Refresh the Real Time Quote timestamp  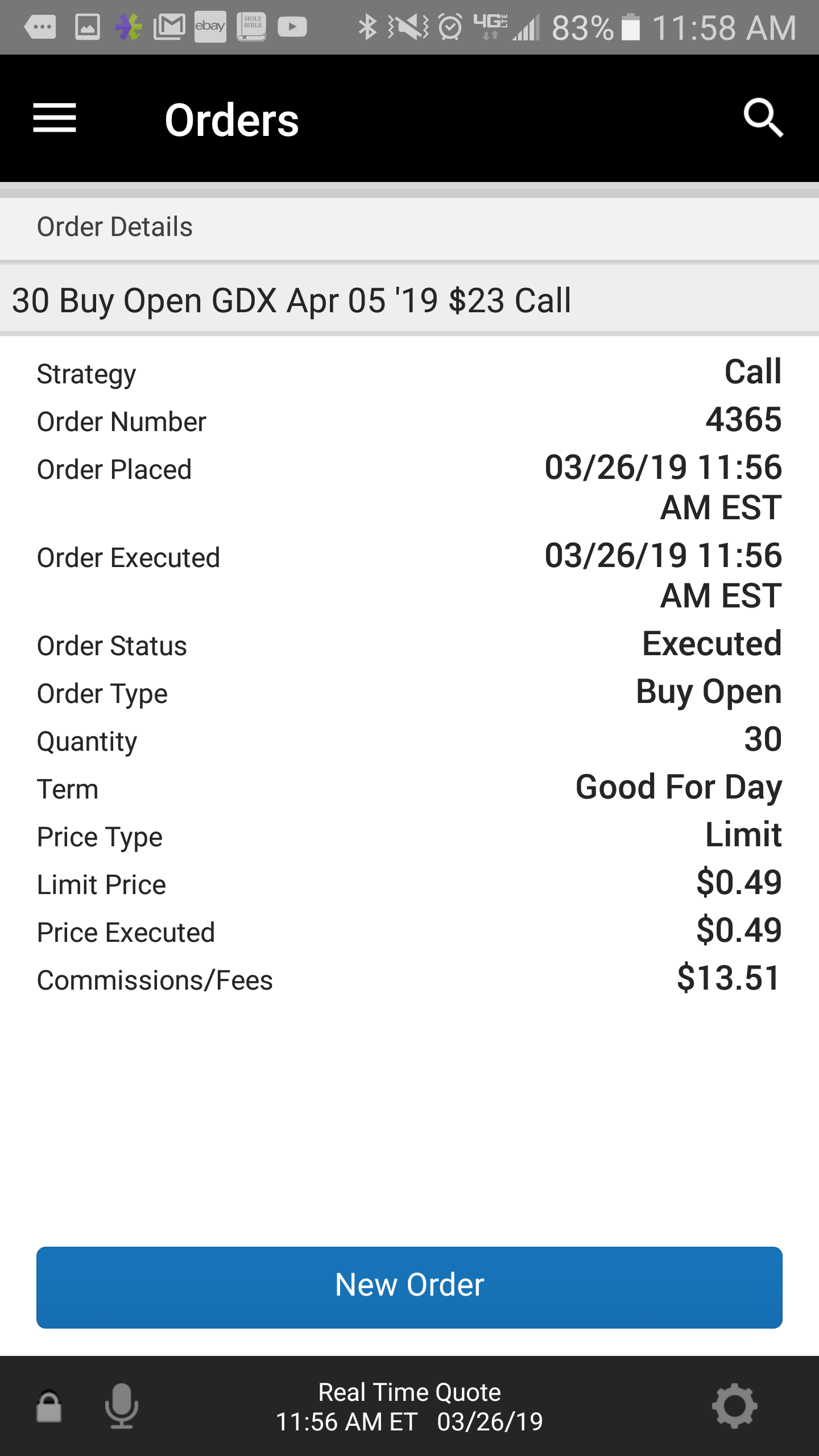[x=409, y=1407]
